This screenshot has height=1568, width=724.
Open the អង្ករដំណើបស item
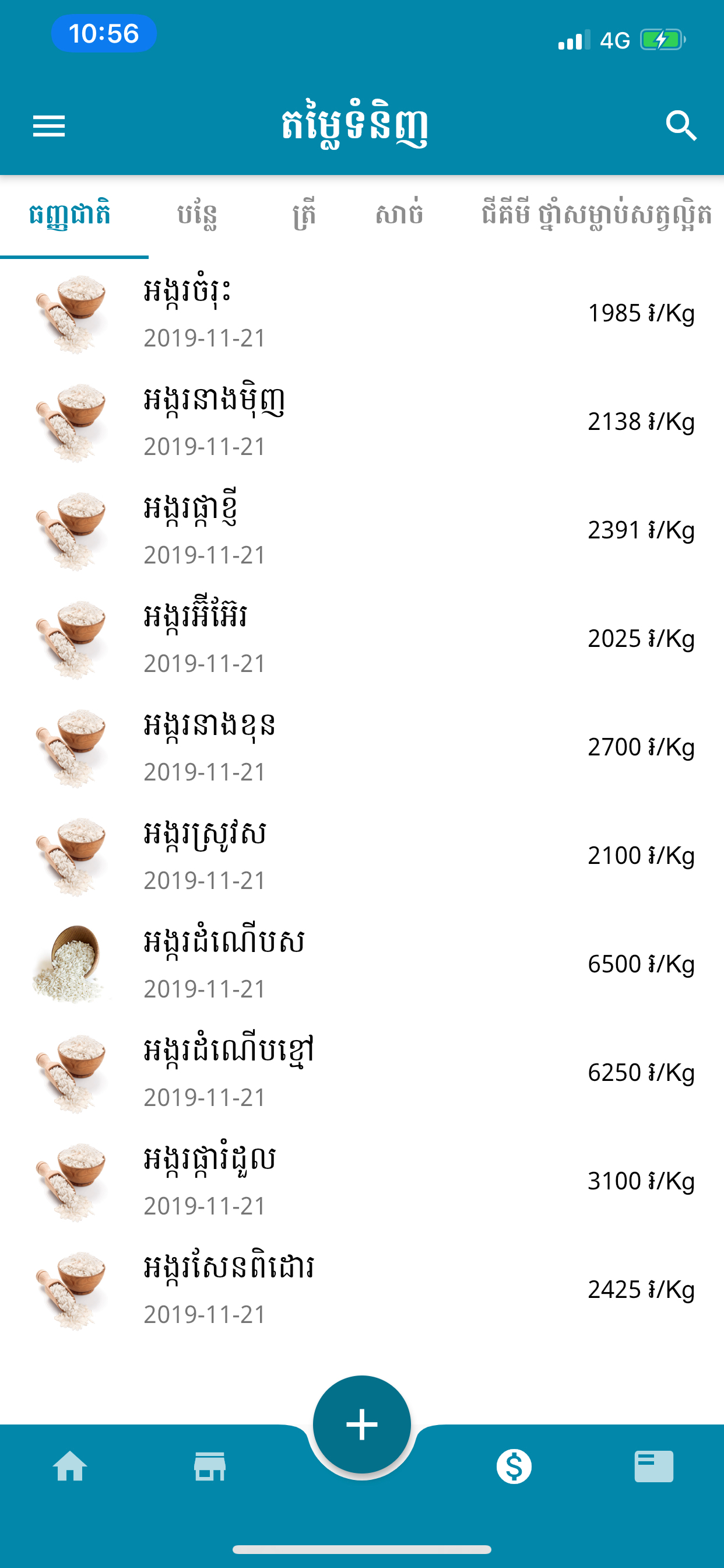tap(362, 964)
